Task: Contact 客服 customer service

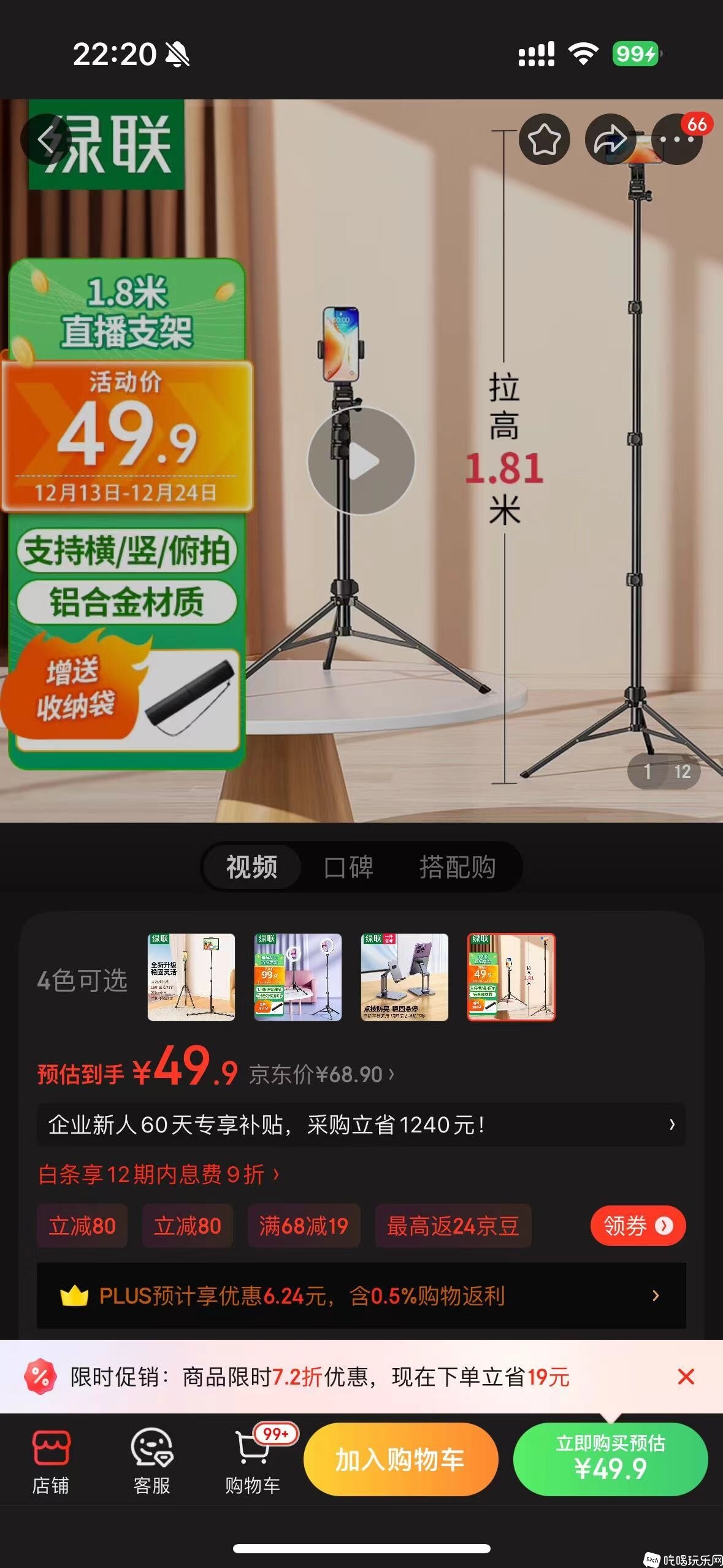Action: coord(151,1462)
